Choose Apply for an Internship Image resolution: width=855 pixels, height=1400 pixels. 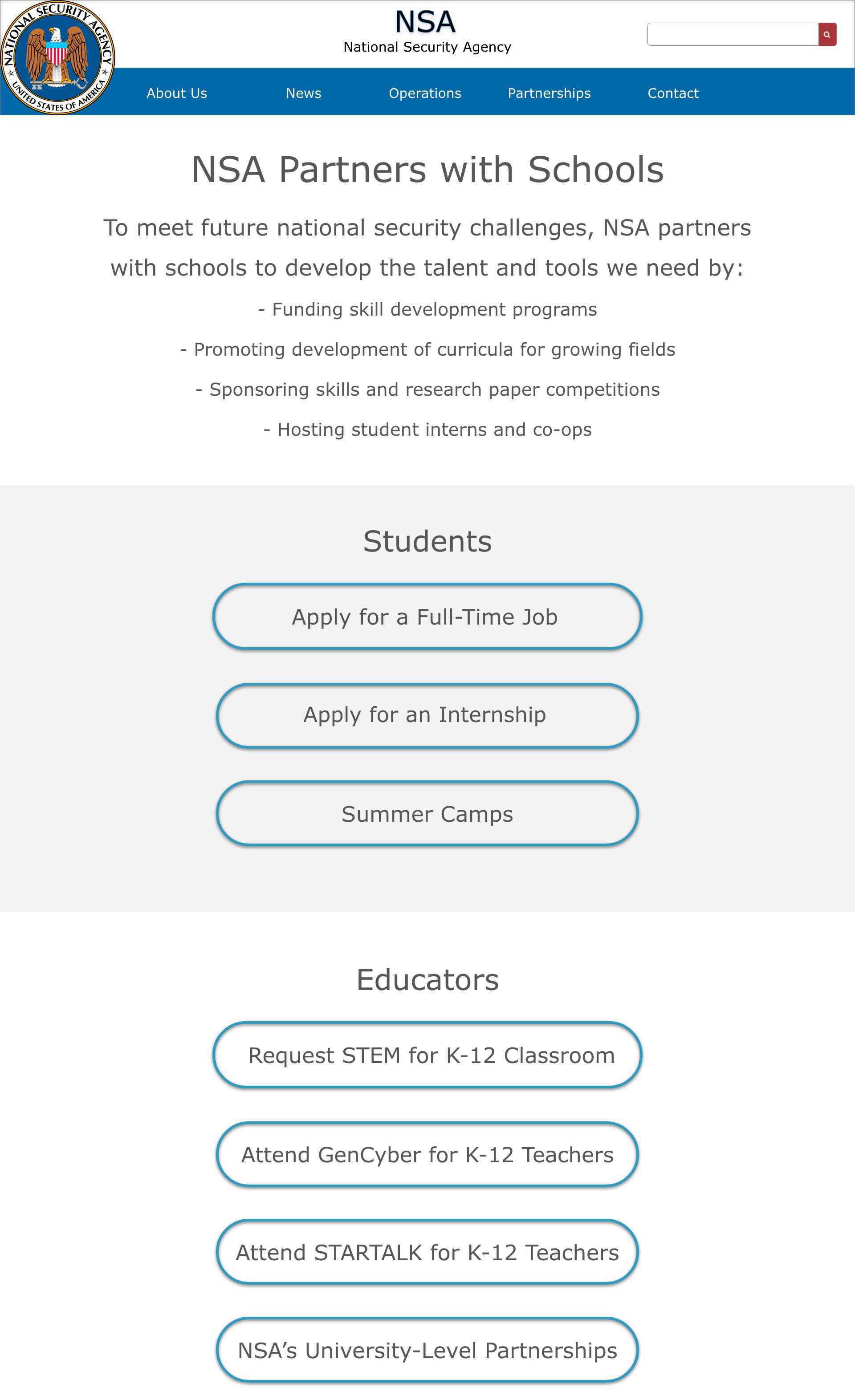coord(427,715)
